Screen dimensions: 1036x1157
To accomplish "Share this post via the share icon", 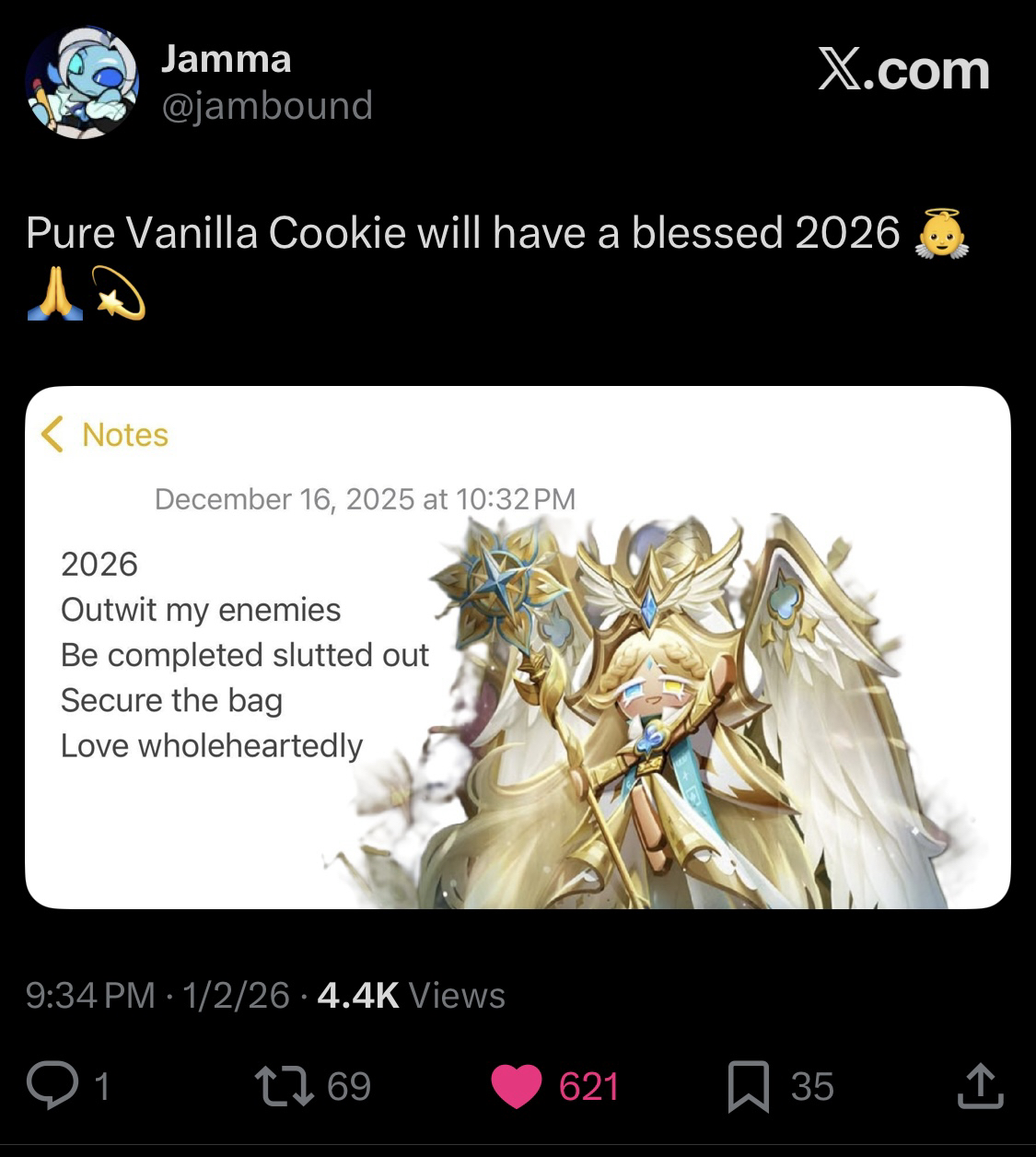I will (x=980, y=1085).
